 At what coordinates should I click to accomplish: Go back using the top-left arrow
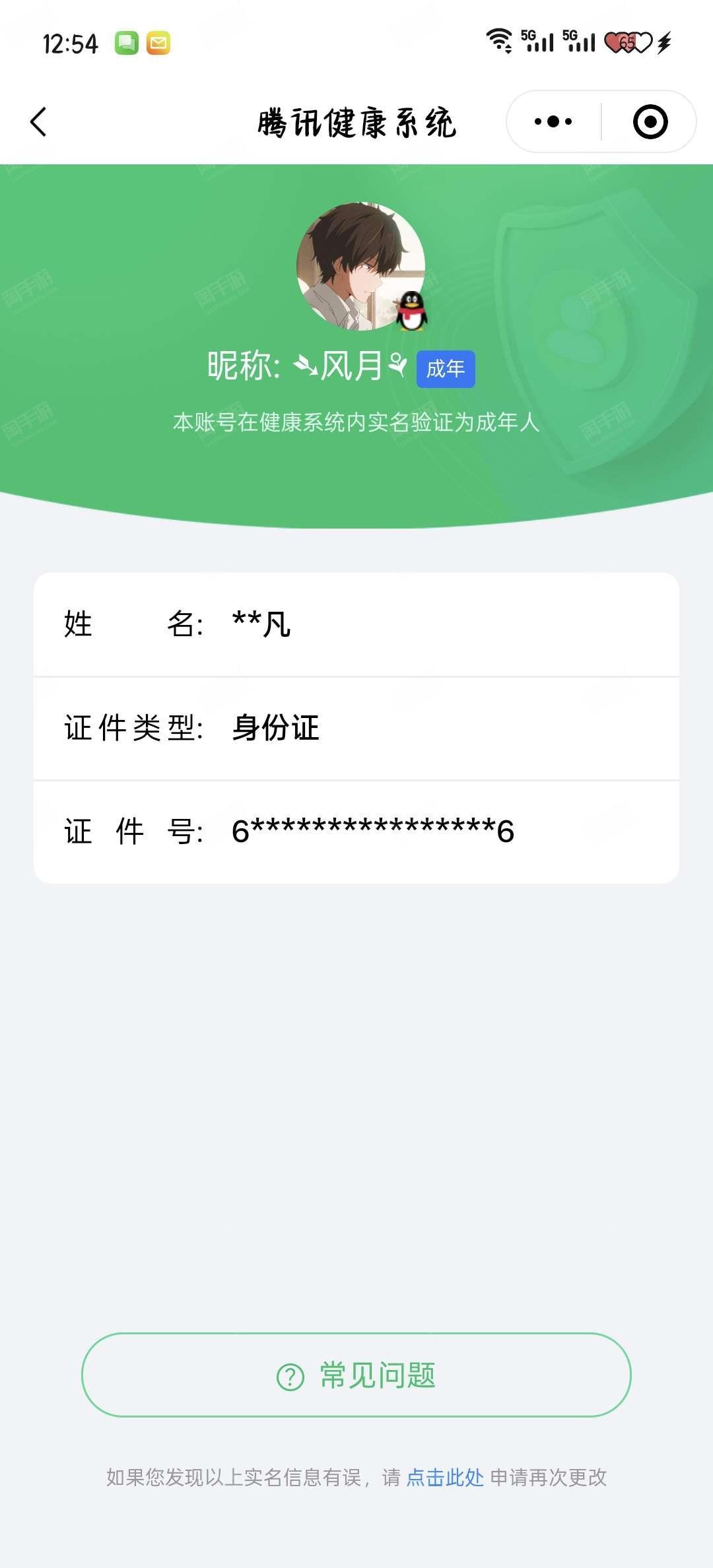click(x=38, y=122)
